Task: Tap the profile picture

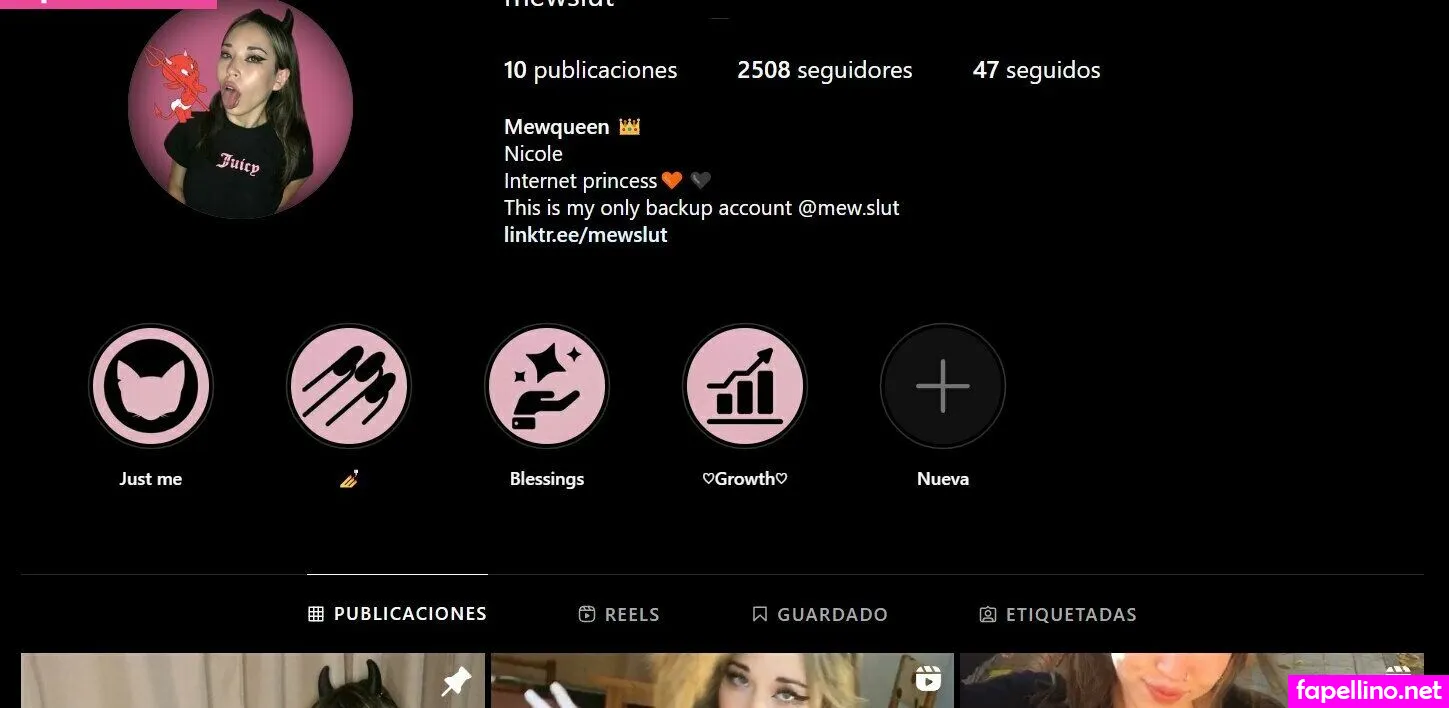Action: [240, 108]
